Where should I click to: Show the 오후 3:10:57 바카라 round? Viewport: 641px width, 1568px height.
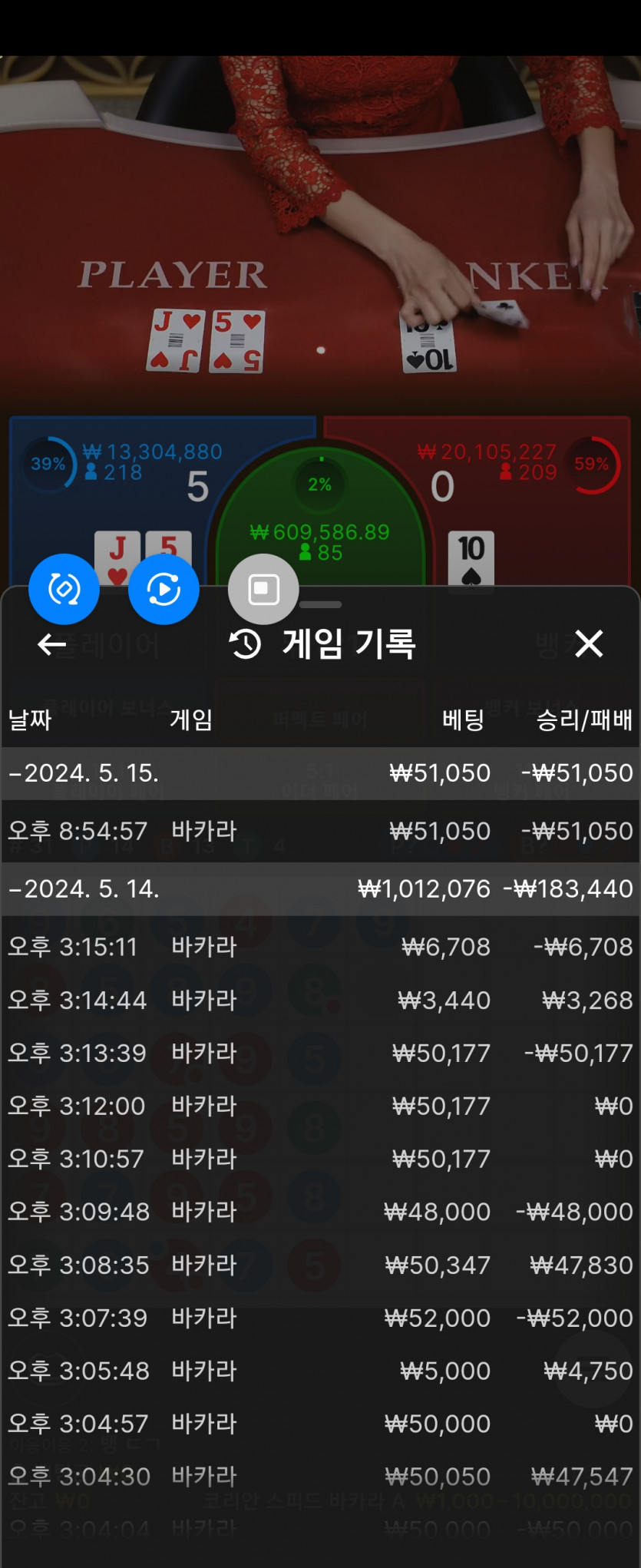click(320, 1159)
